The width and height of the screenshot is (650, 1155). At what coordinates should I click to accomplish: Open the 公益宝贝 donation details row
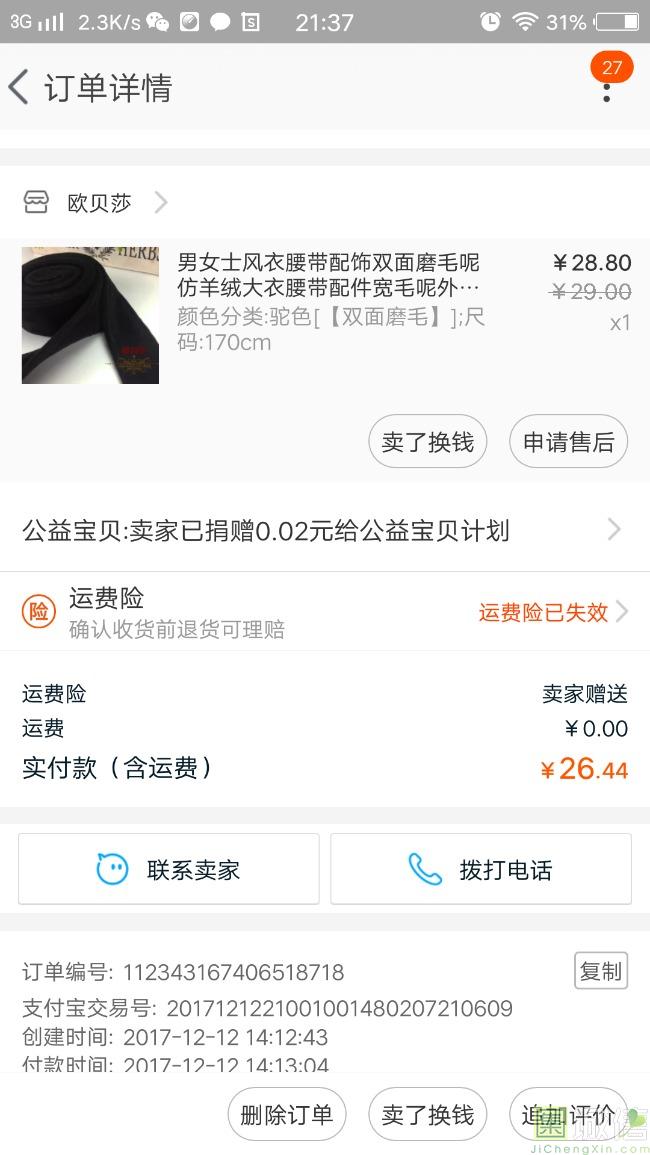(325, 530)
